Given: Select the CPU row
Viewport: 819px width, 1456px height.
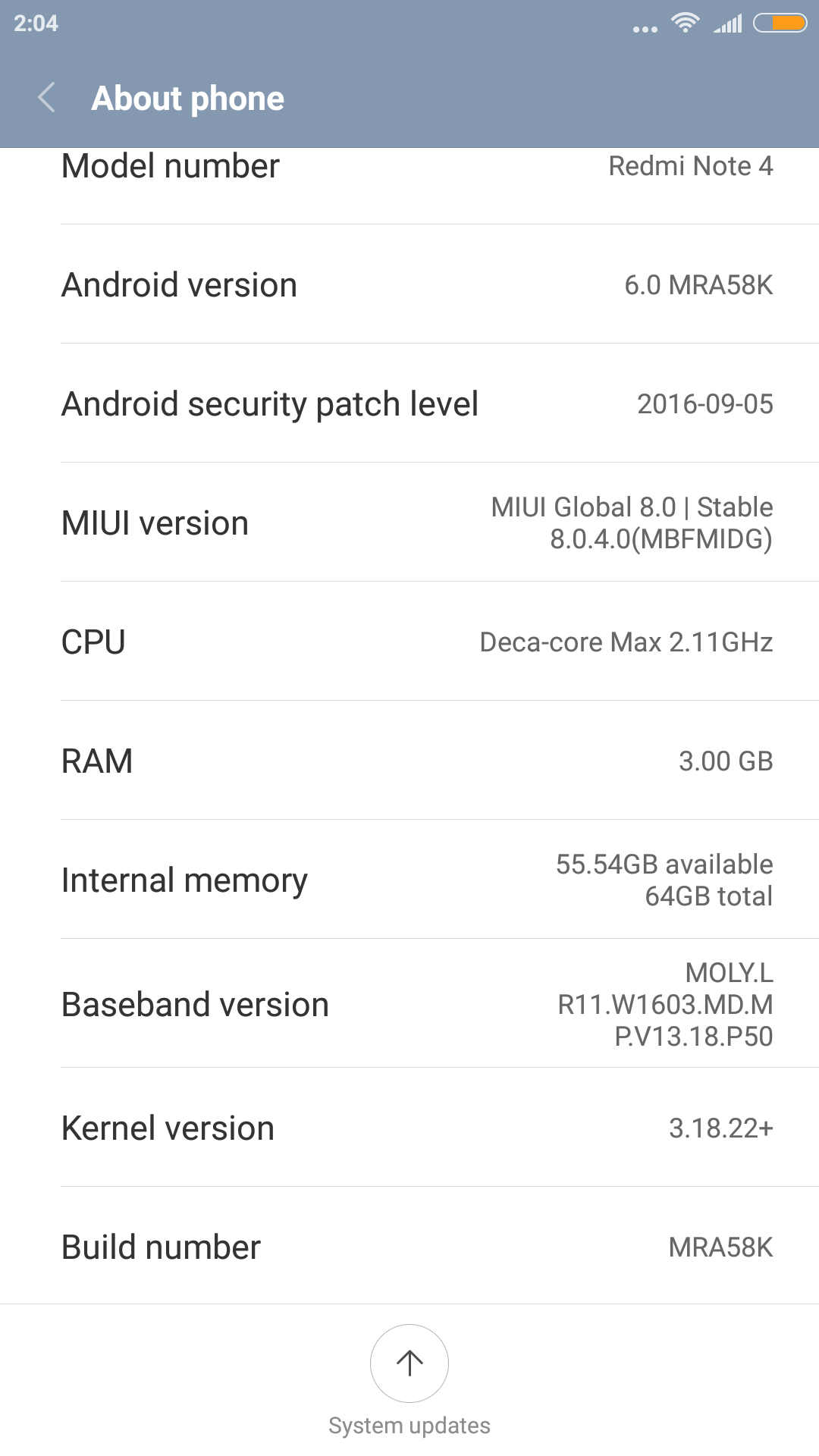Looking at the screenshot, I should click(x=409, y=642).
